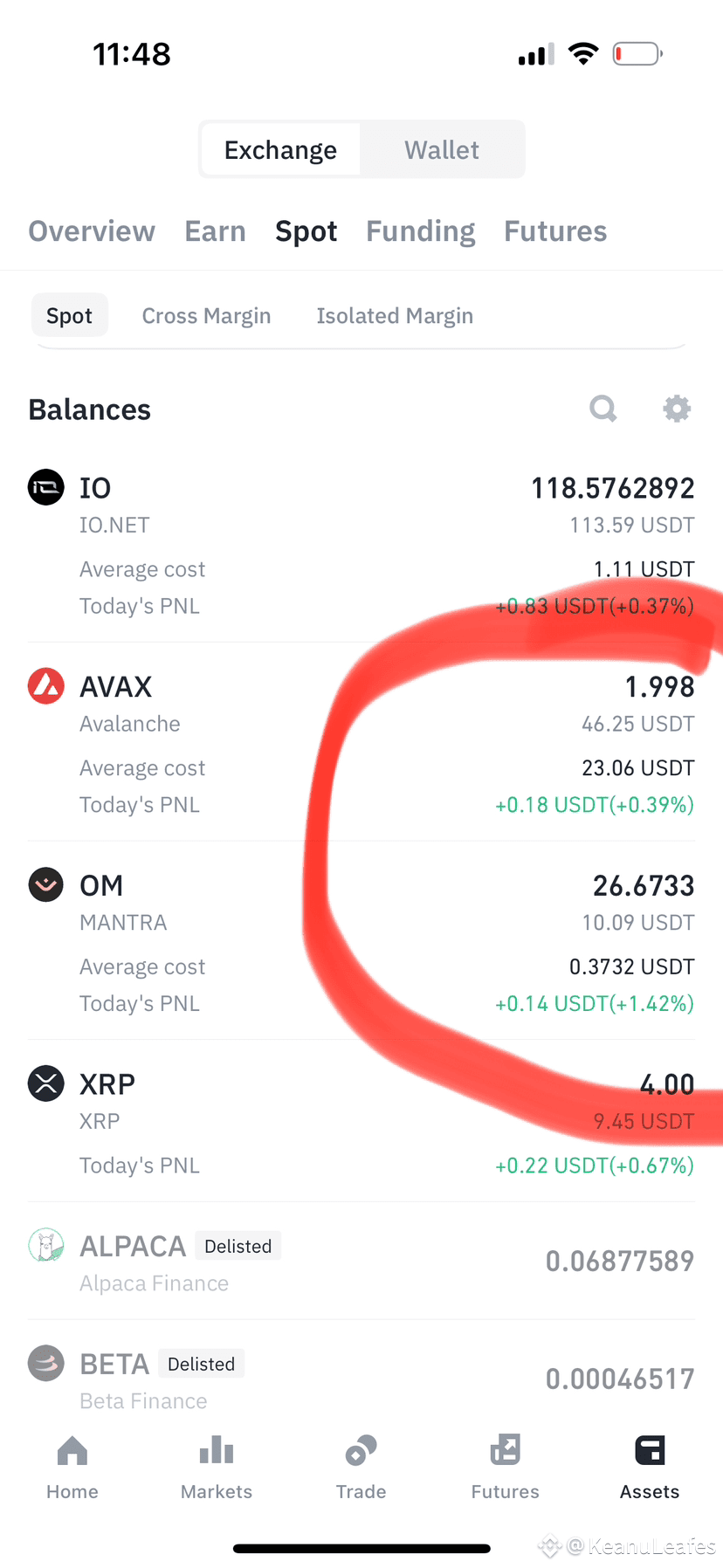The width and height of the screenshot is (723, 1568).
Task: Open Markets from the bottom navigation
Action: 216,1467
